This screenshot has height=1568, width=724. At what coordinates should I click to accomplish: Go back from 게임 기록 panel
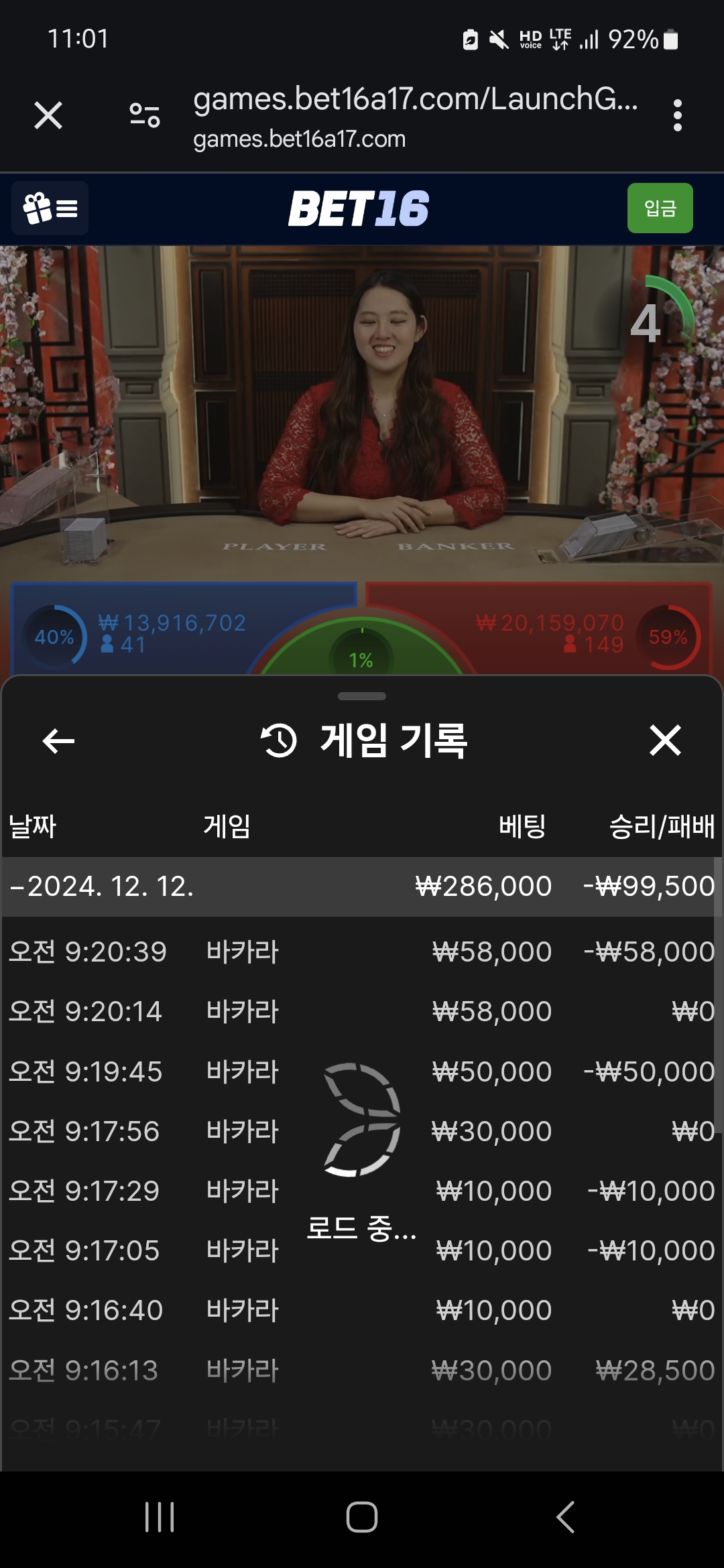coord(58,741)
